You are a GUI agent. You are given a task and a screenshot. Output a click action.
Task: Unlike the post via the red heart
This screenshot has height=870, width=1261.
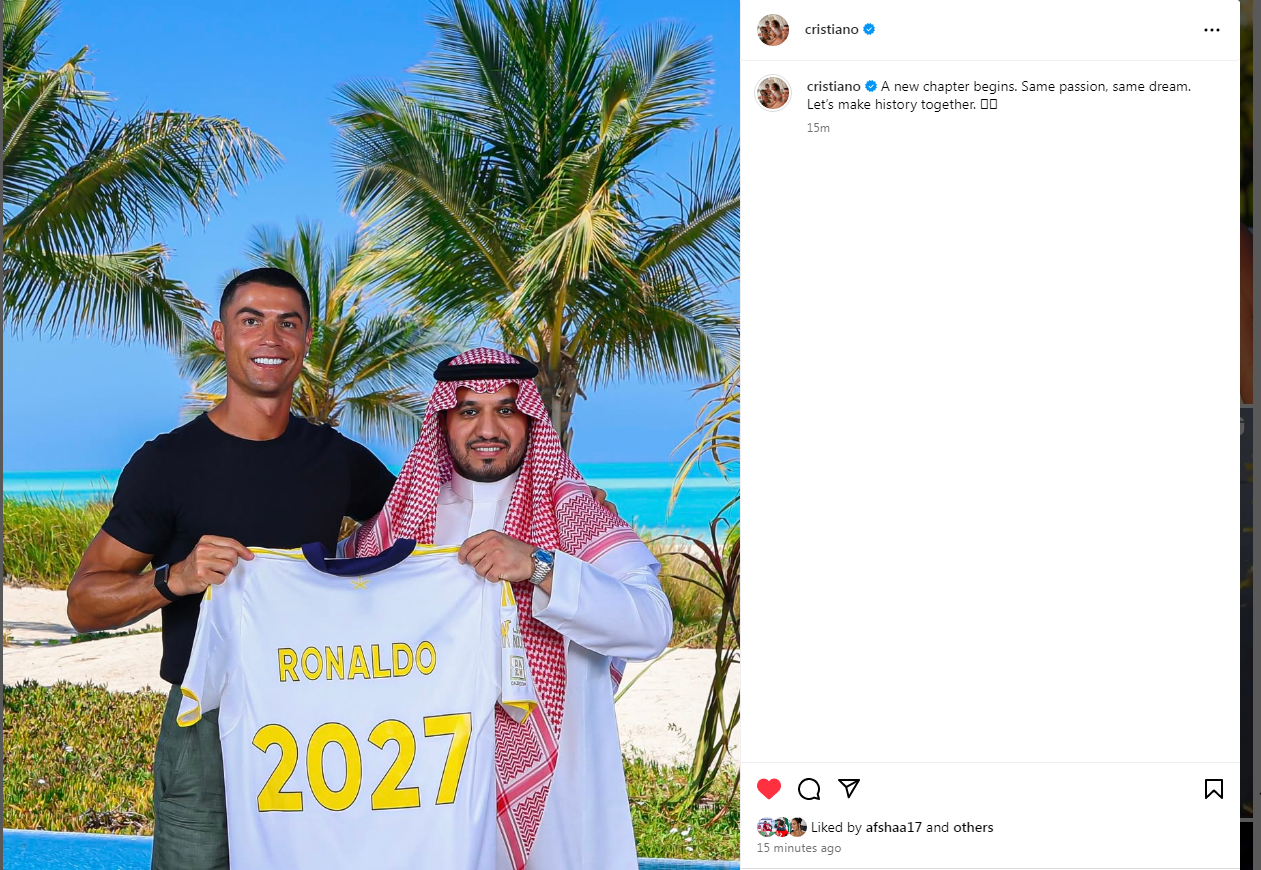pyautogui.click(x=768, y=789)
